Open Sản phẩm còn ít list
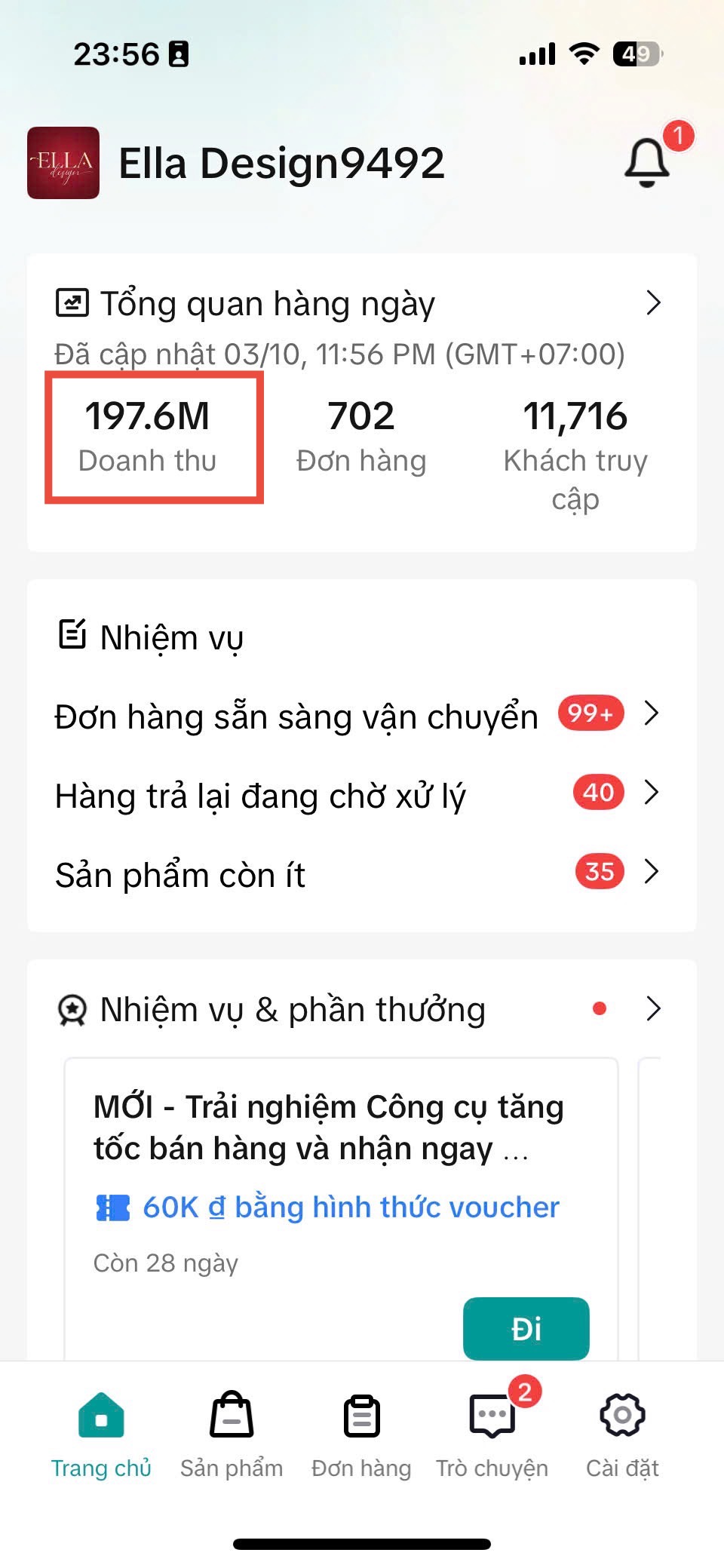Screen dimensions: 724x1568 tap(357, 873)
